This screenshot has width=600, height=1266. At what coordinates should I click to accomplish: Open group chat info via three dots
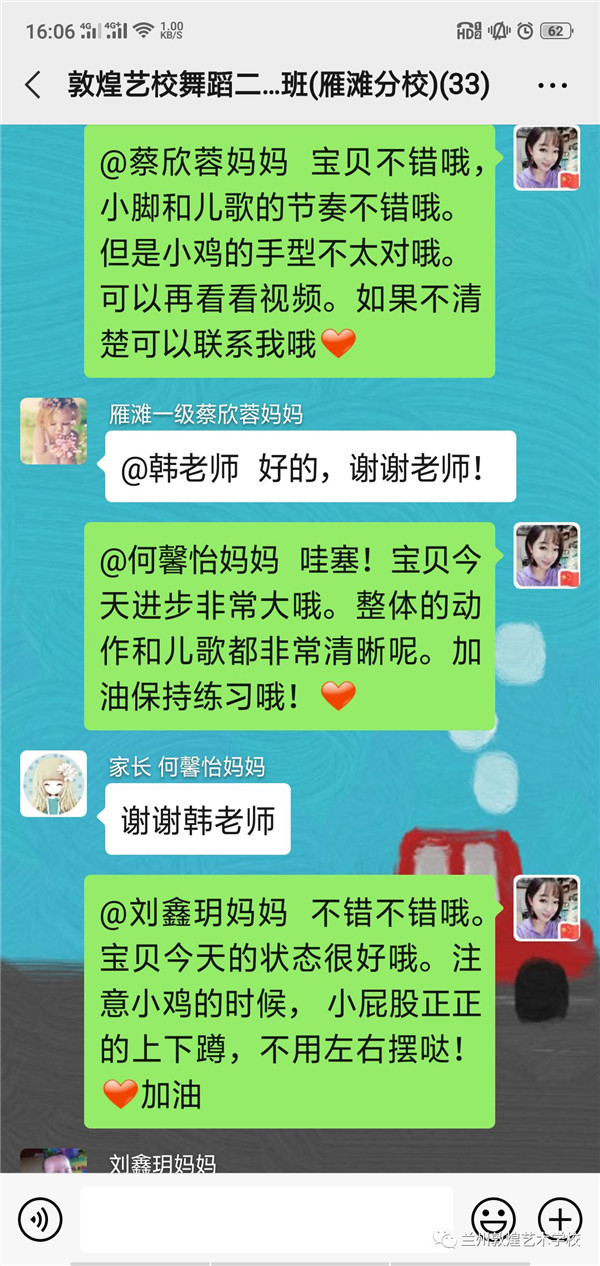(552, 86)
